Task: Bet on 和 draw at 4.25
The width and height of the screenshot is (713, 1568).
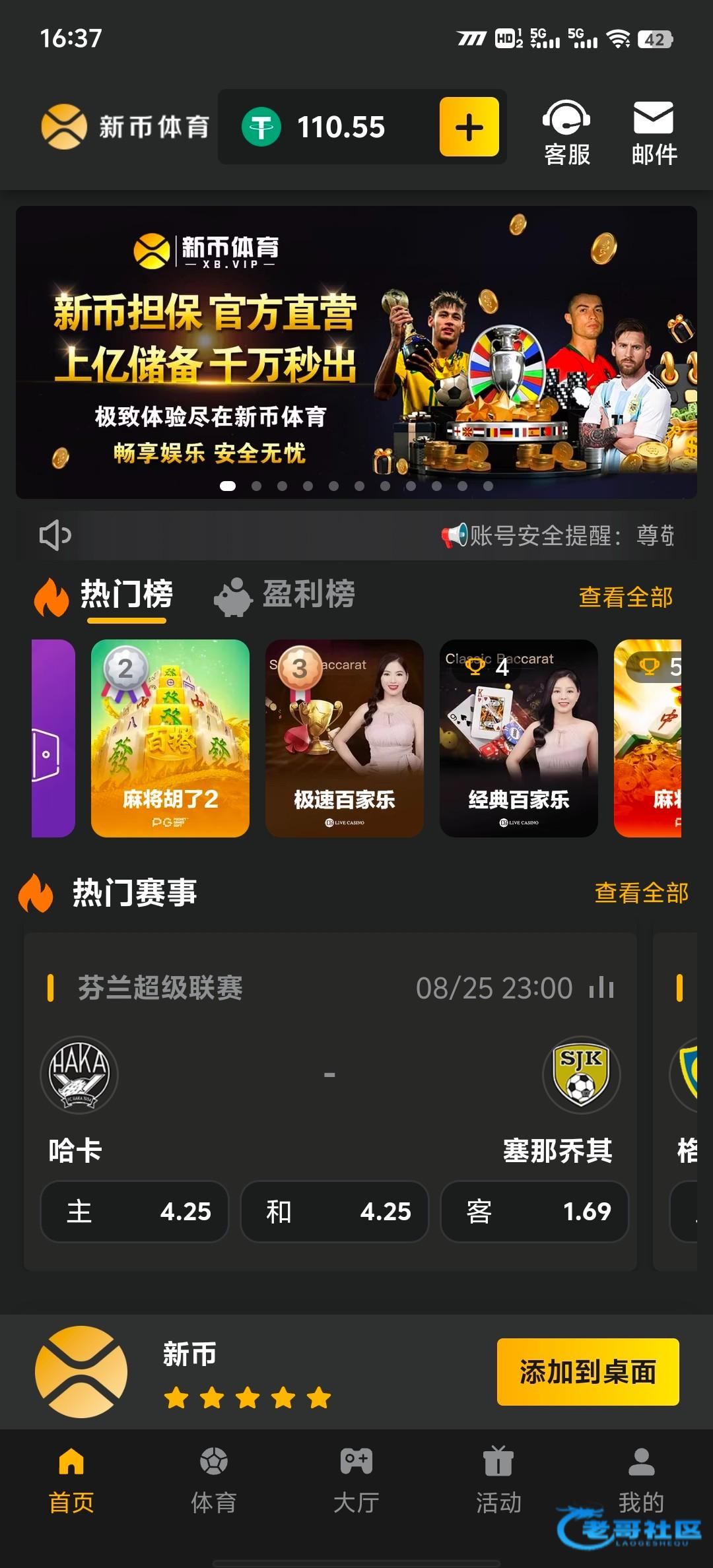Action: (x=335, y=1212)
